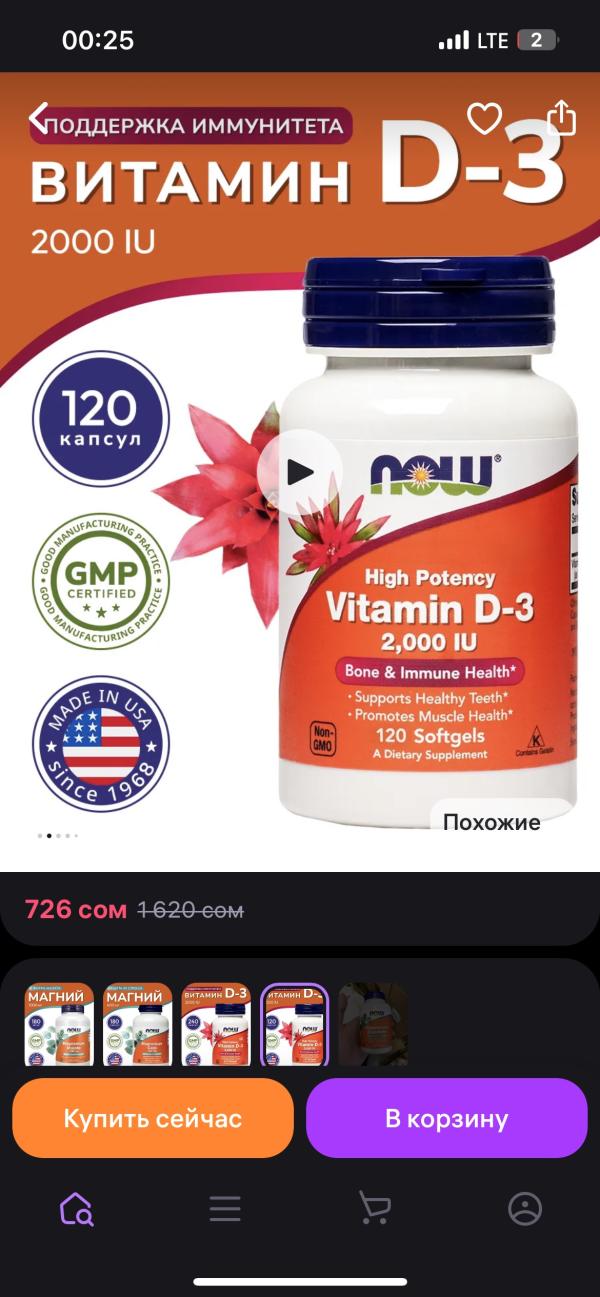Share this product listing
Screen dimensions: 600x1297
point(562,118)
